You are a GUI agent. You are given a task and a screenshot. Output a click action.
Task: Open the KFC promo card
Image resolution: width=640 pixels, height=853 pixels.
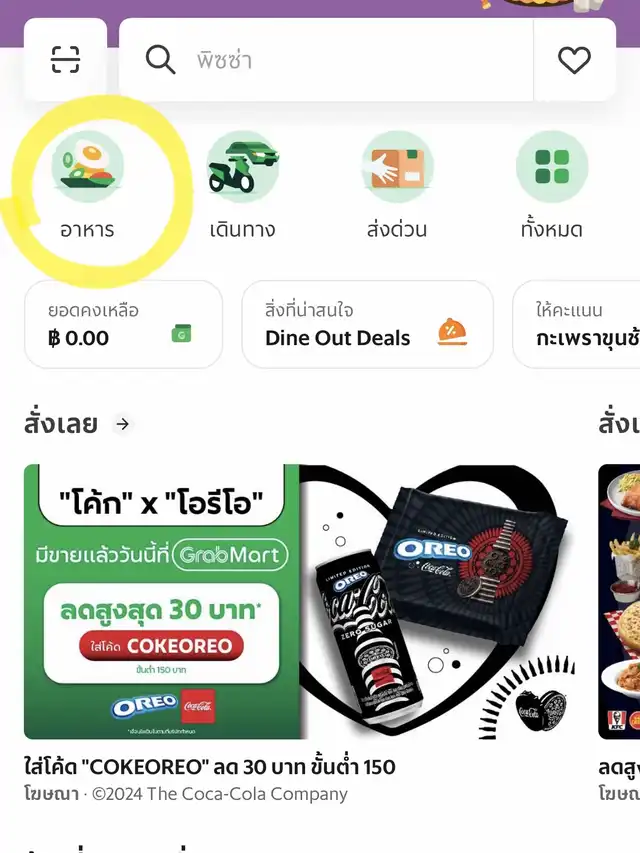pyautogui.click(x=620, y=600)
